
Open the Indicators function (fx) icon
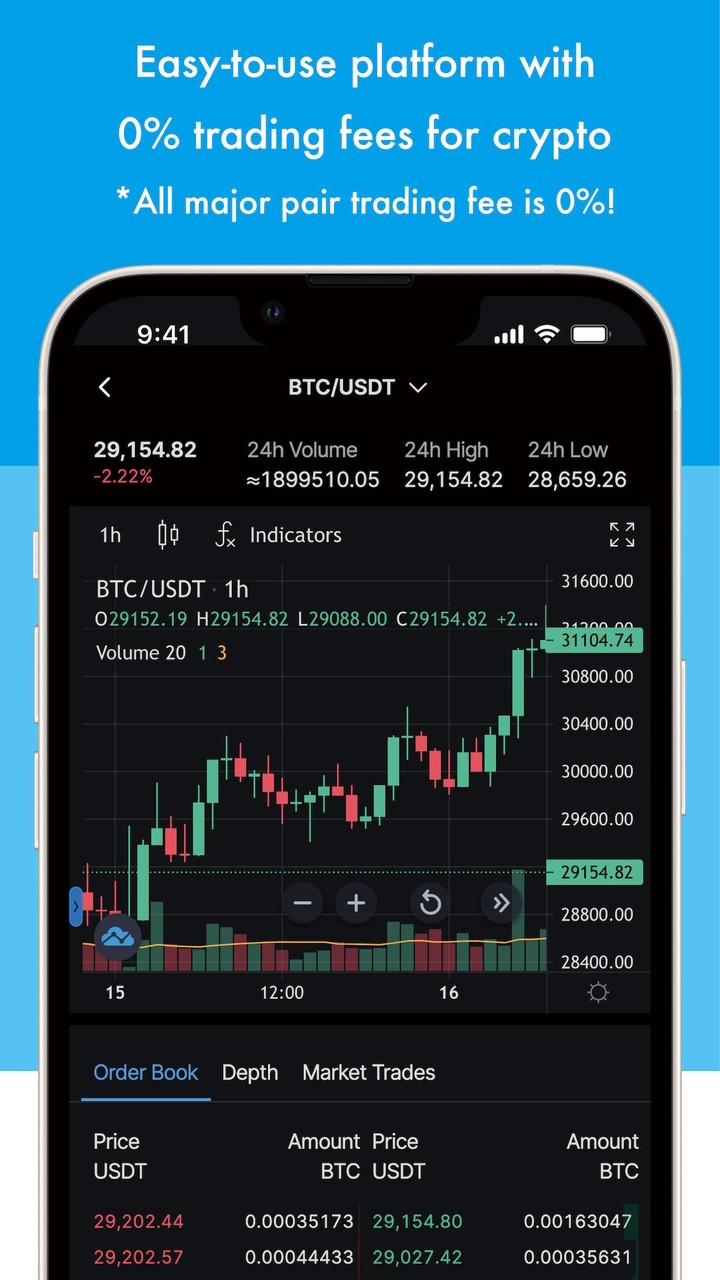[224, 535]
